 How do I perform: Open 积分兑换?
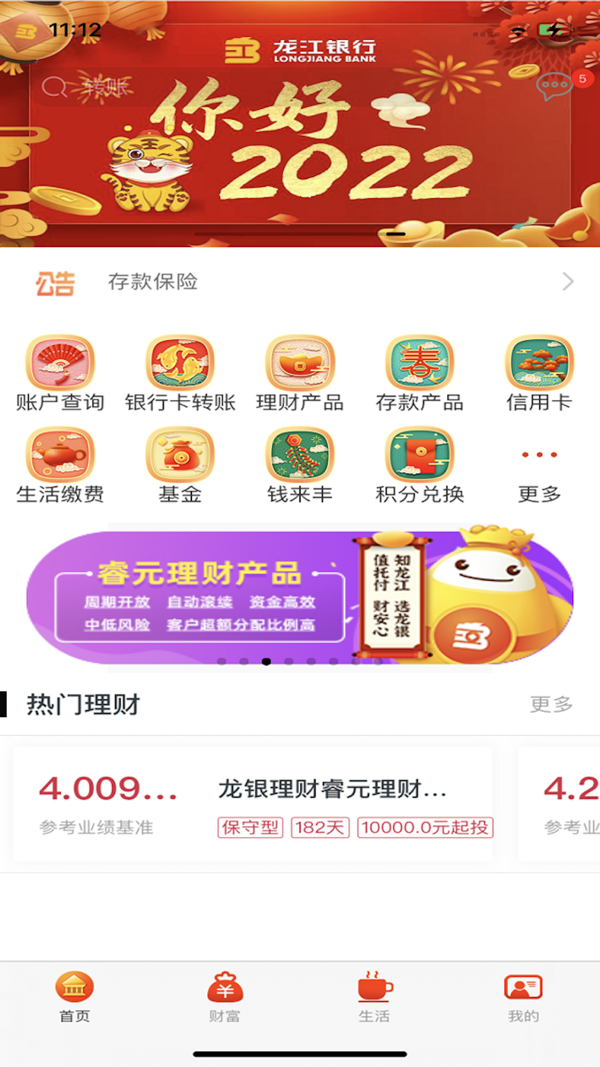(x=419, y=465)
